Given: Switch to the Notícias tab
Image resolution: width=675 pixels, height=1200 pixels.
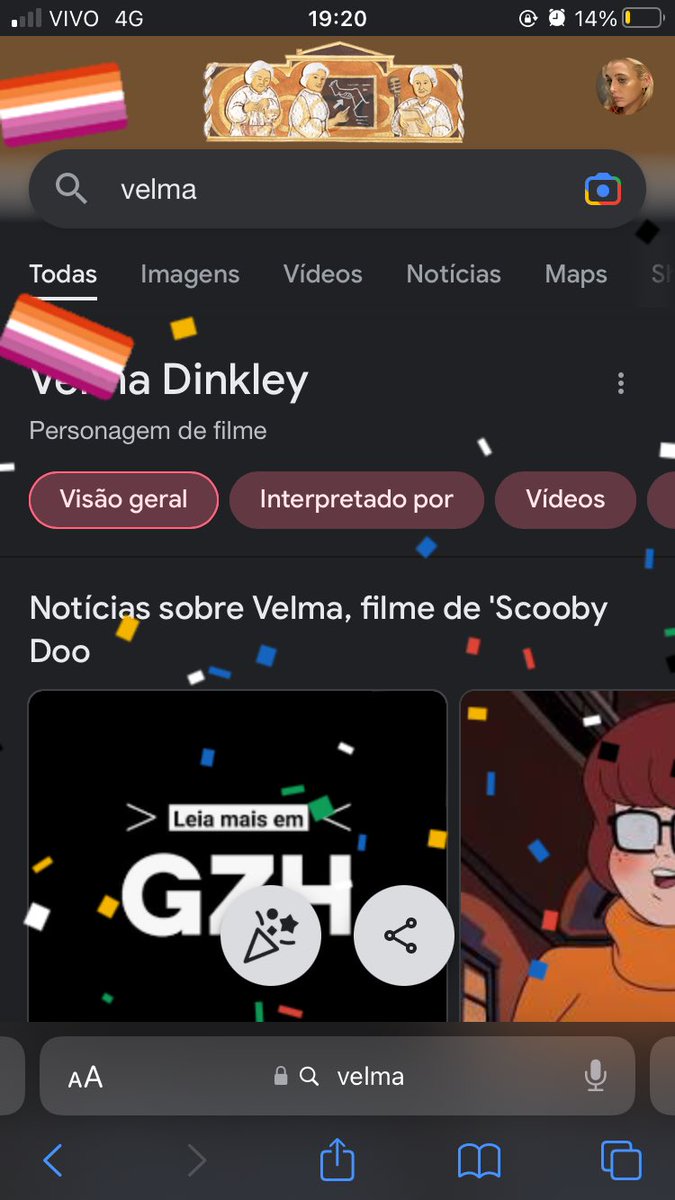Looking at the screenshot, I should (454, 274).
